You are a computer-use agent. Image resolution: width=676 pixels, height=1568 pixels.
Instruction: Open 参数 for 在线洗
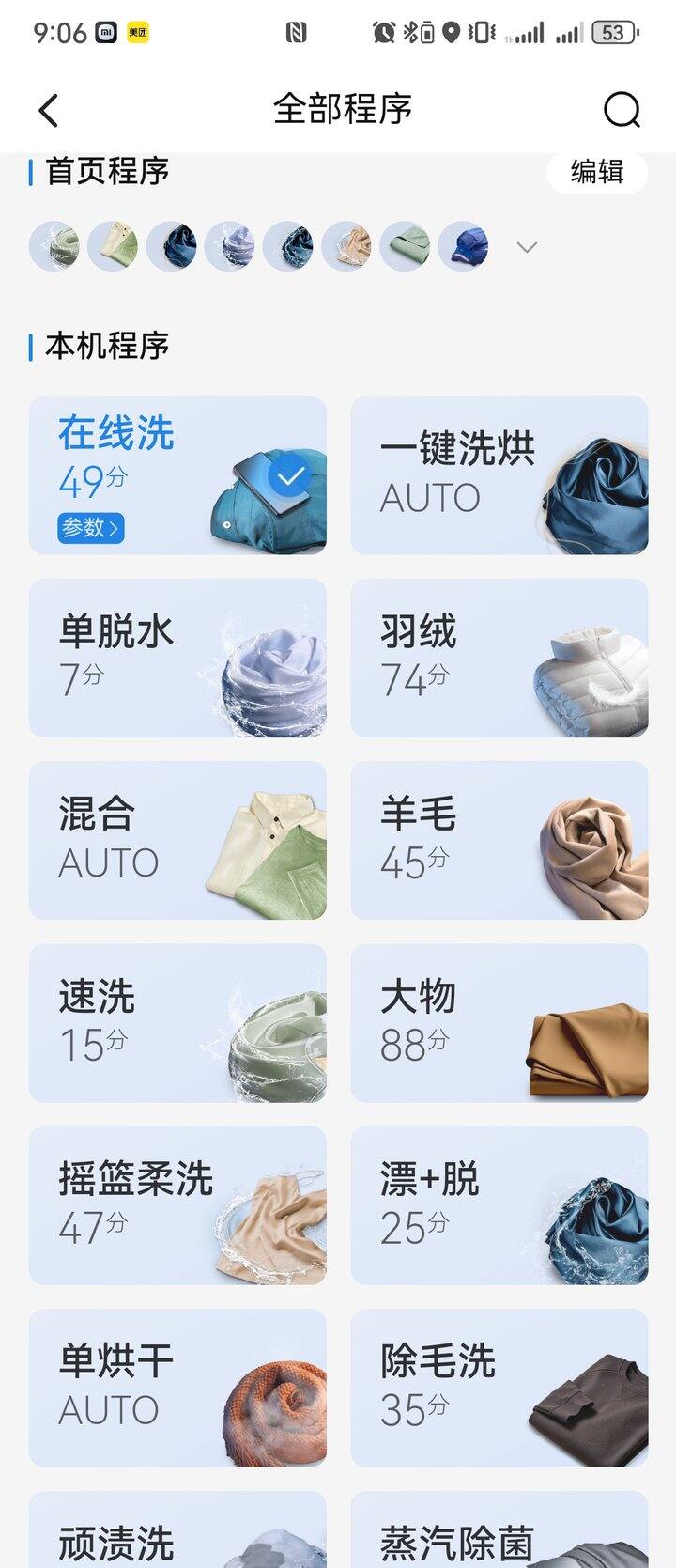pyautogui.click(x=90, y=528)
